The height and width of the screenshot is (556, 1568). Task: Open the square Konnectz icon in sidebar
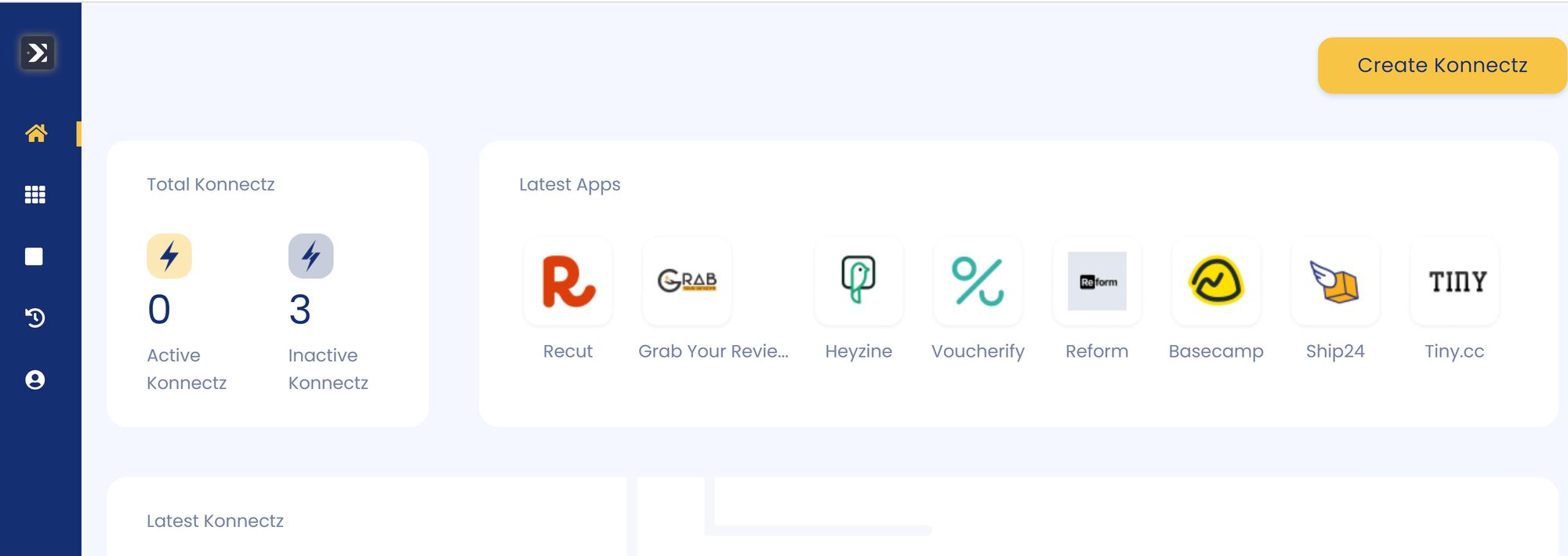pyautogui.click(x=34, y=256)
